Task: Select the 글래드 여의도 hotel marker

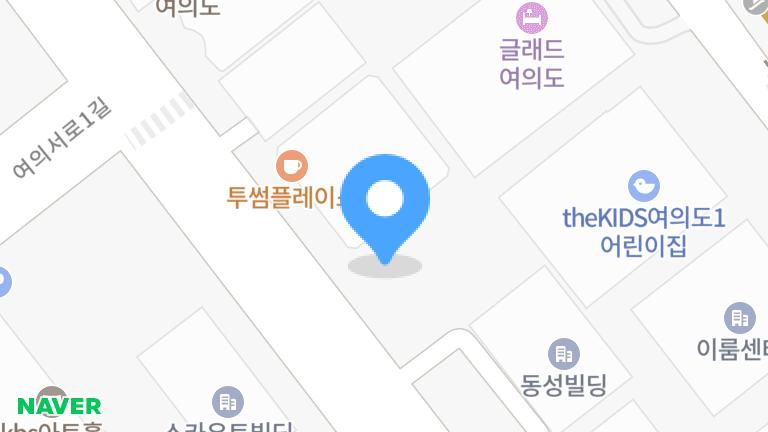Action: pos(531,18)
